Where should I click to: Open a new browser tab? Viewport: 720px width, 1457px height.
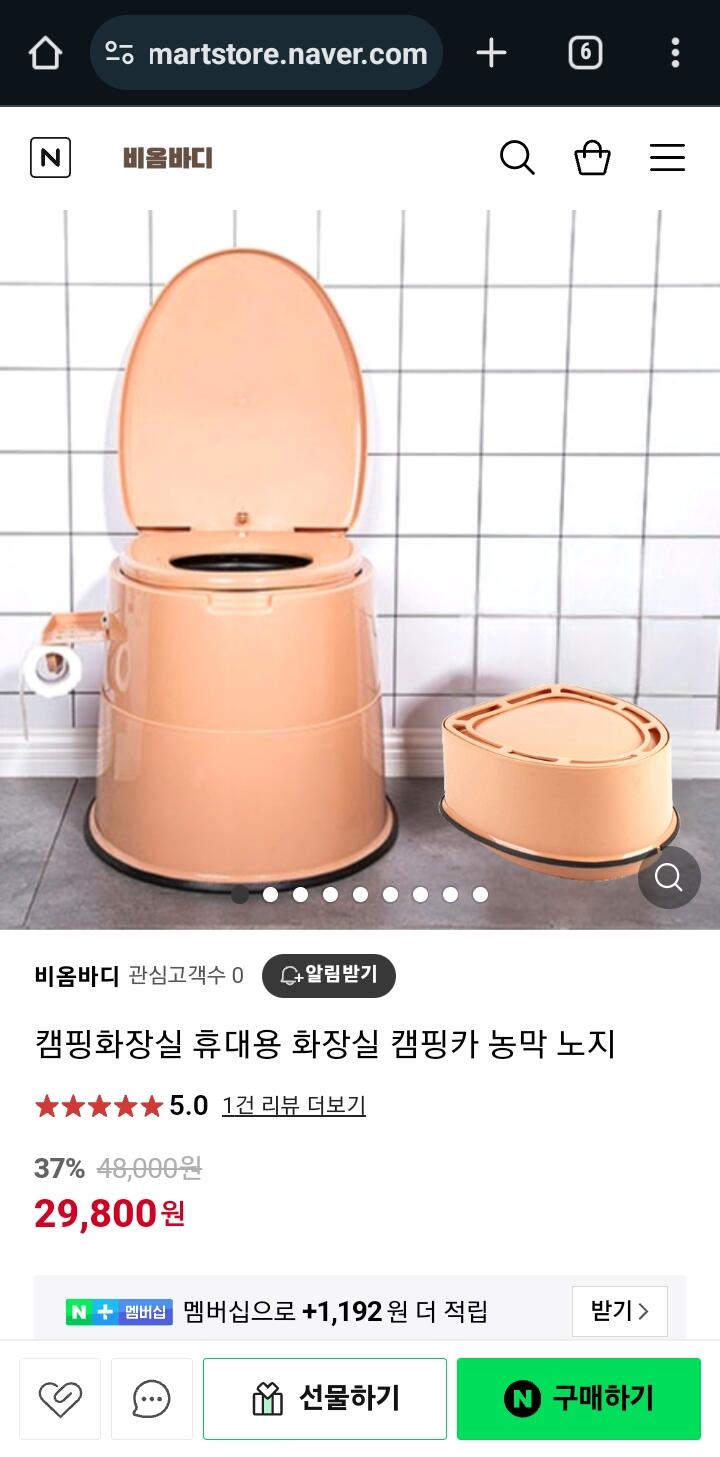[x=491, y=53]
